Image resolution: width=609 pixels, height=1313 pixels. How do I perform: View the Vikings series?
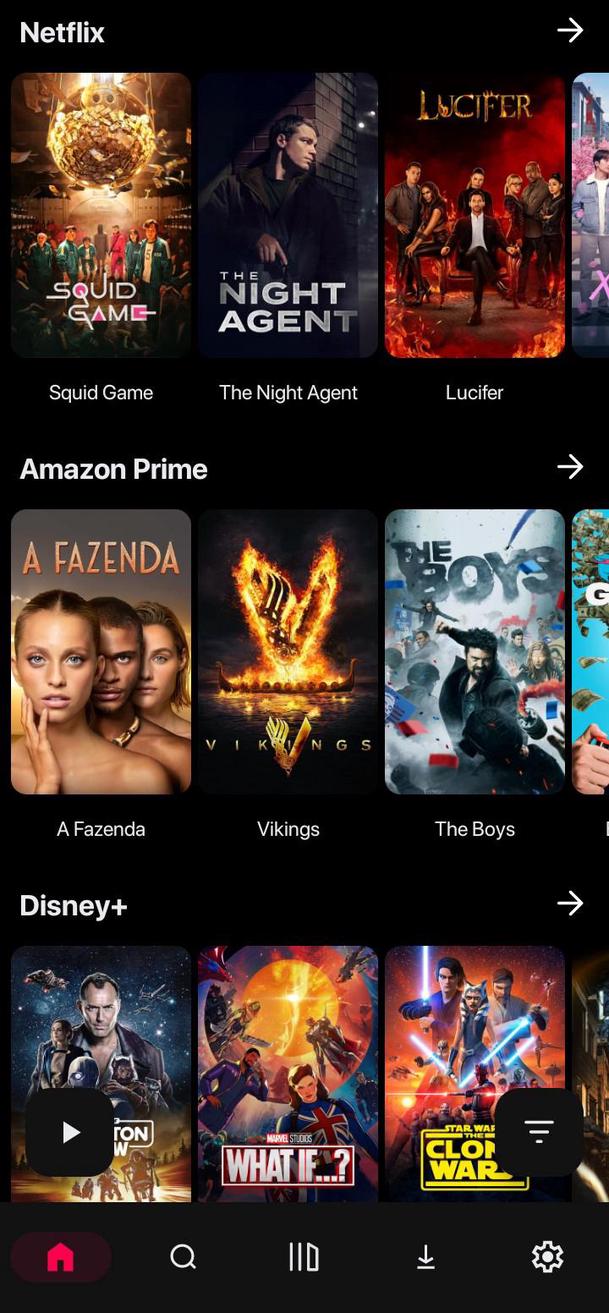(x=288, y=651)
